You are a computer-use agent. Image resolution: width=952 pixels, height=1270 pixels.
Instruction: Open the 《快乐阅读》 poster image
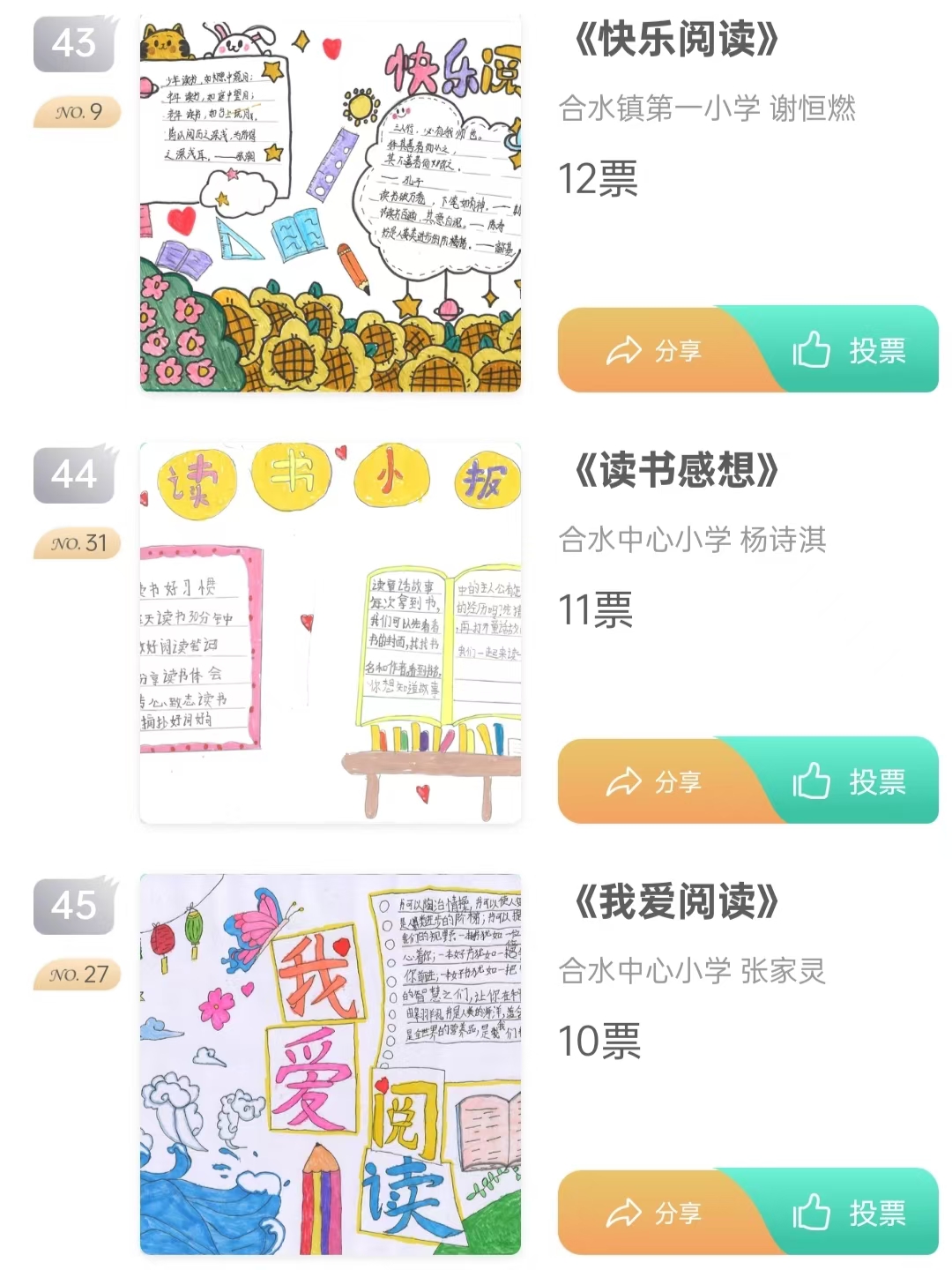331,203
